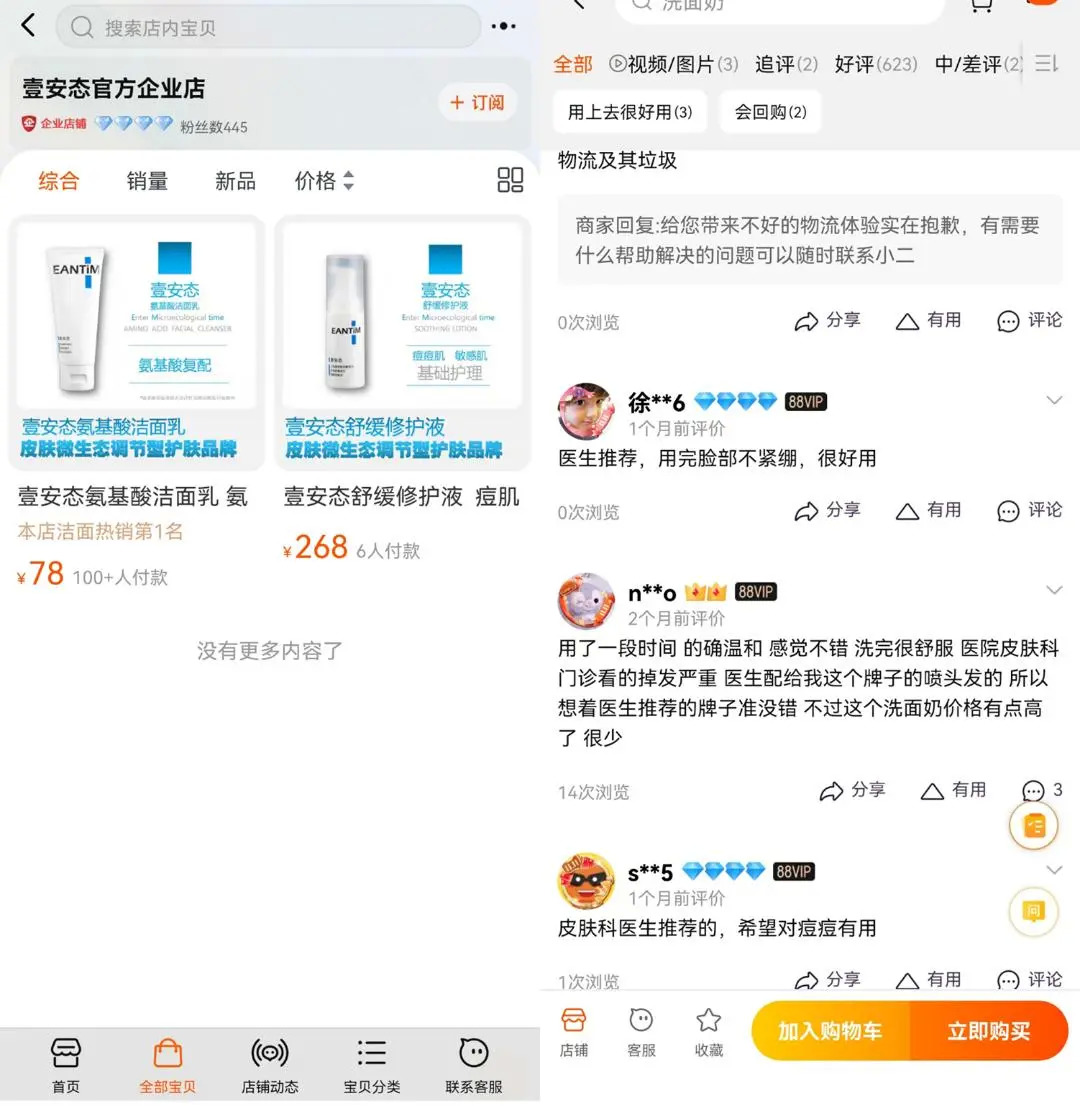Switch to the 新品 sort tab
The width and height of the screenshot is (1080, 1106).
(x=235, y=181)
